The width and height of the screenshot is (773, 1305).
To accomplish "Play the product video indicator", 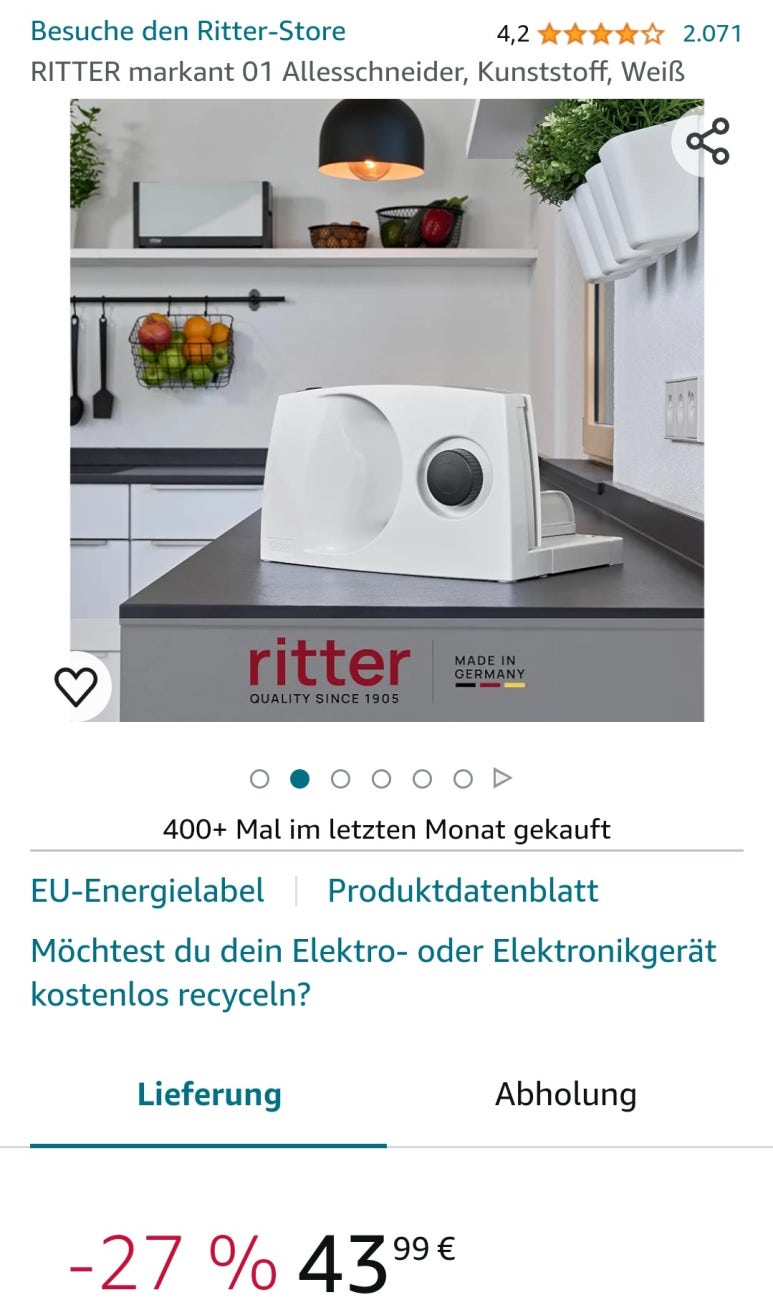I will (503, 779).
